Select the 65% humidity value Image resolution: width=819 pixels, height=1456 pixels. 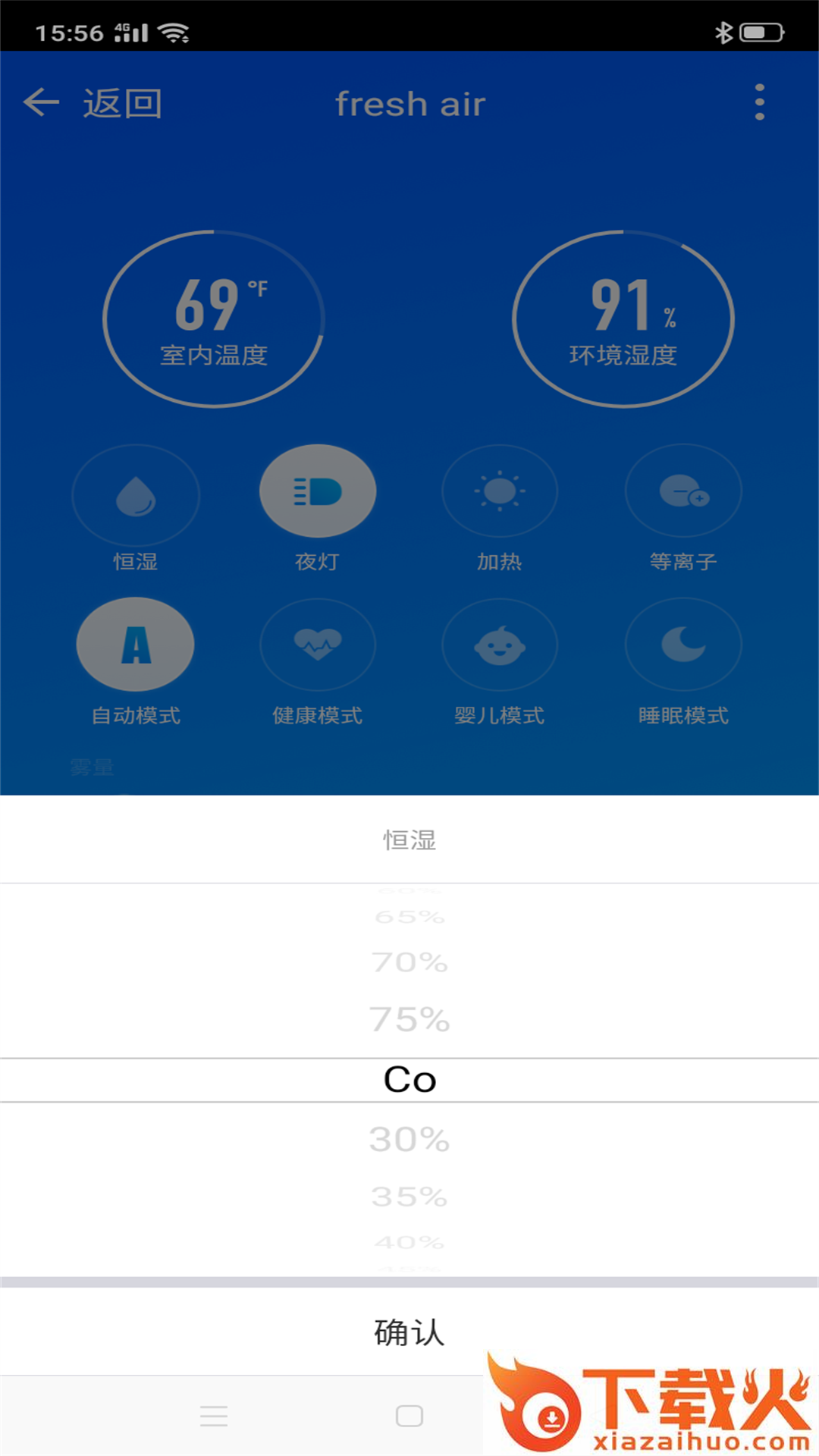coord(409,918)
